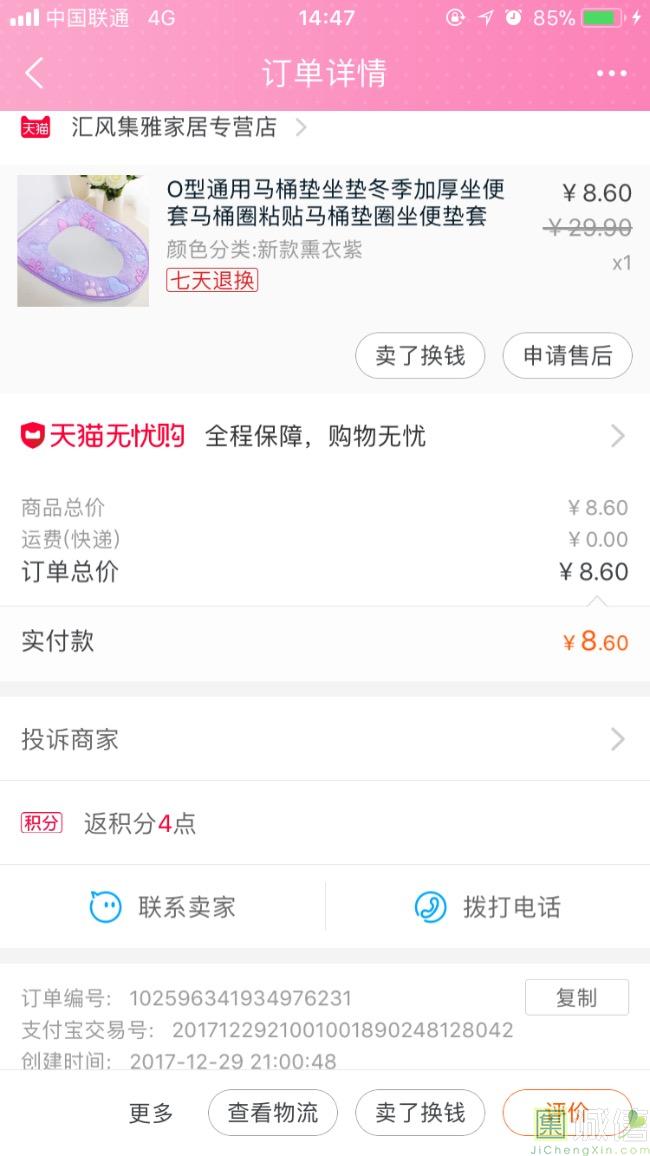The width and height of the screenshot is (650, 1156).
Task: Tap 卖了换钱 in the bottom bar
Action: tap(420, 1113)
